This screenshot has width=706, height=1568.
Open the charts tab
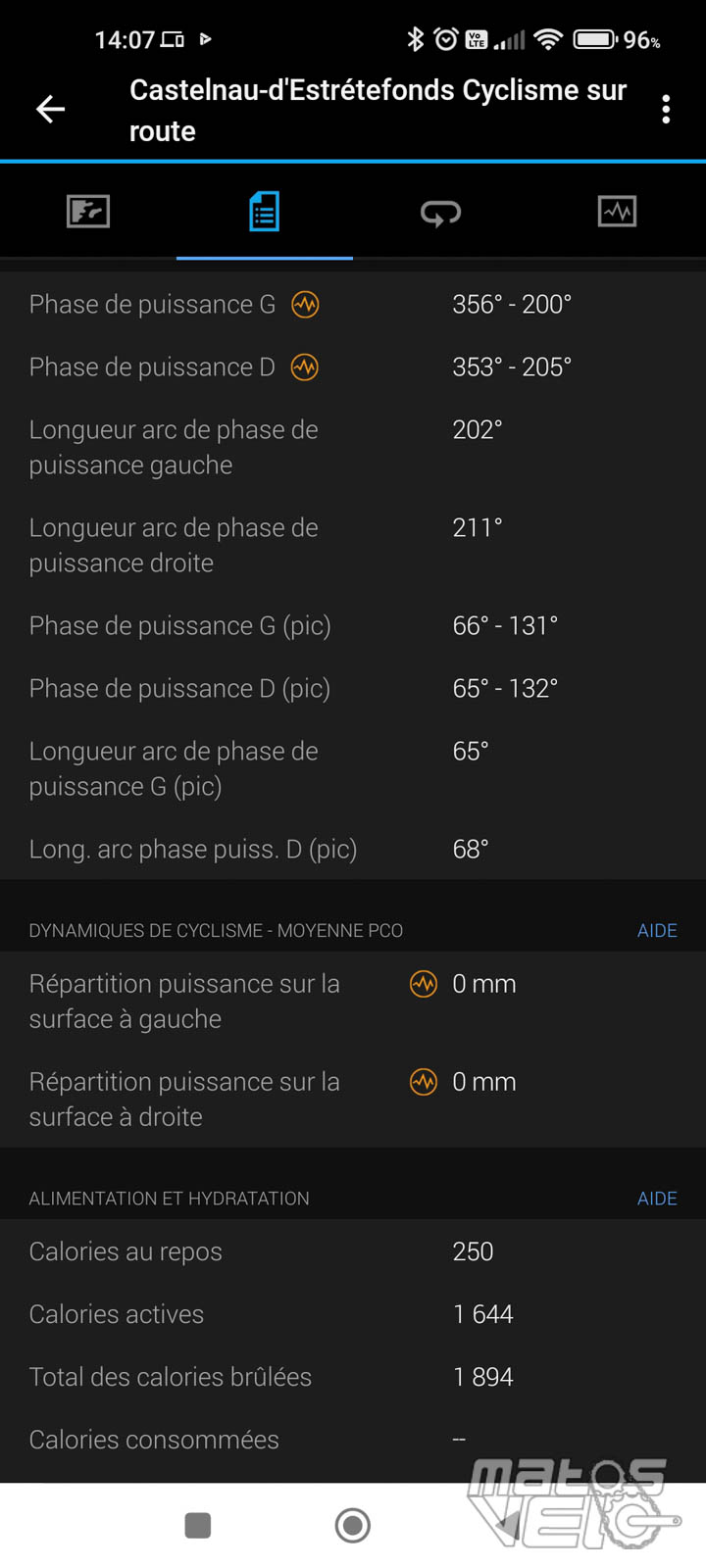tap(617, 212)
